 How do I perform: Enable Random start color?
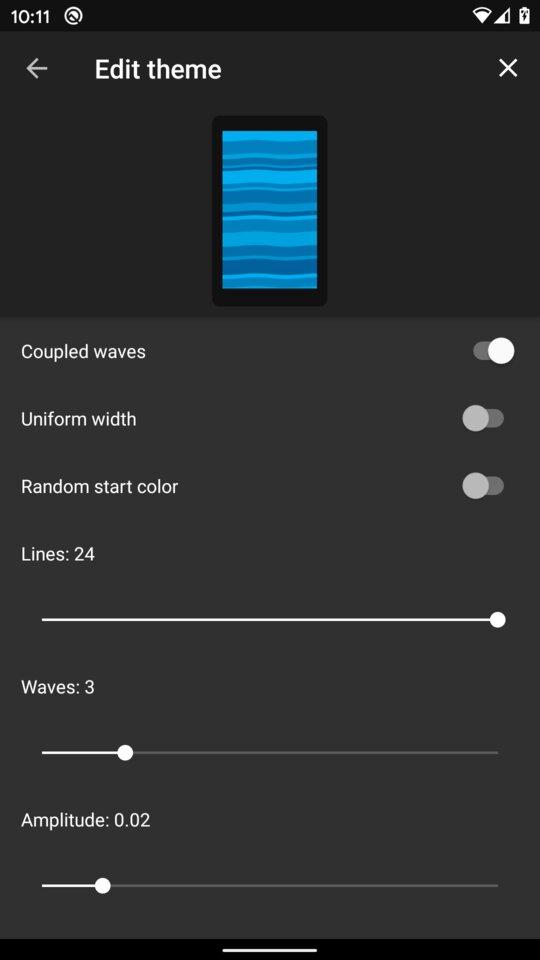pos(483,486)
